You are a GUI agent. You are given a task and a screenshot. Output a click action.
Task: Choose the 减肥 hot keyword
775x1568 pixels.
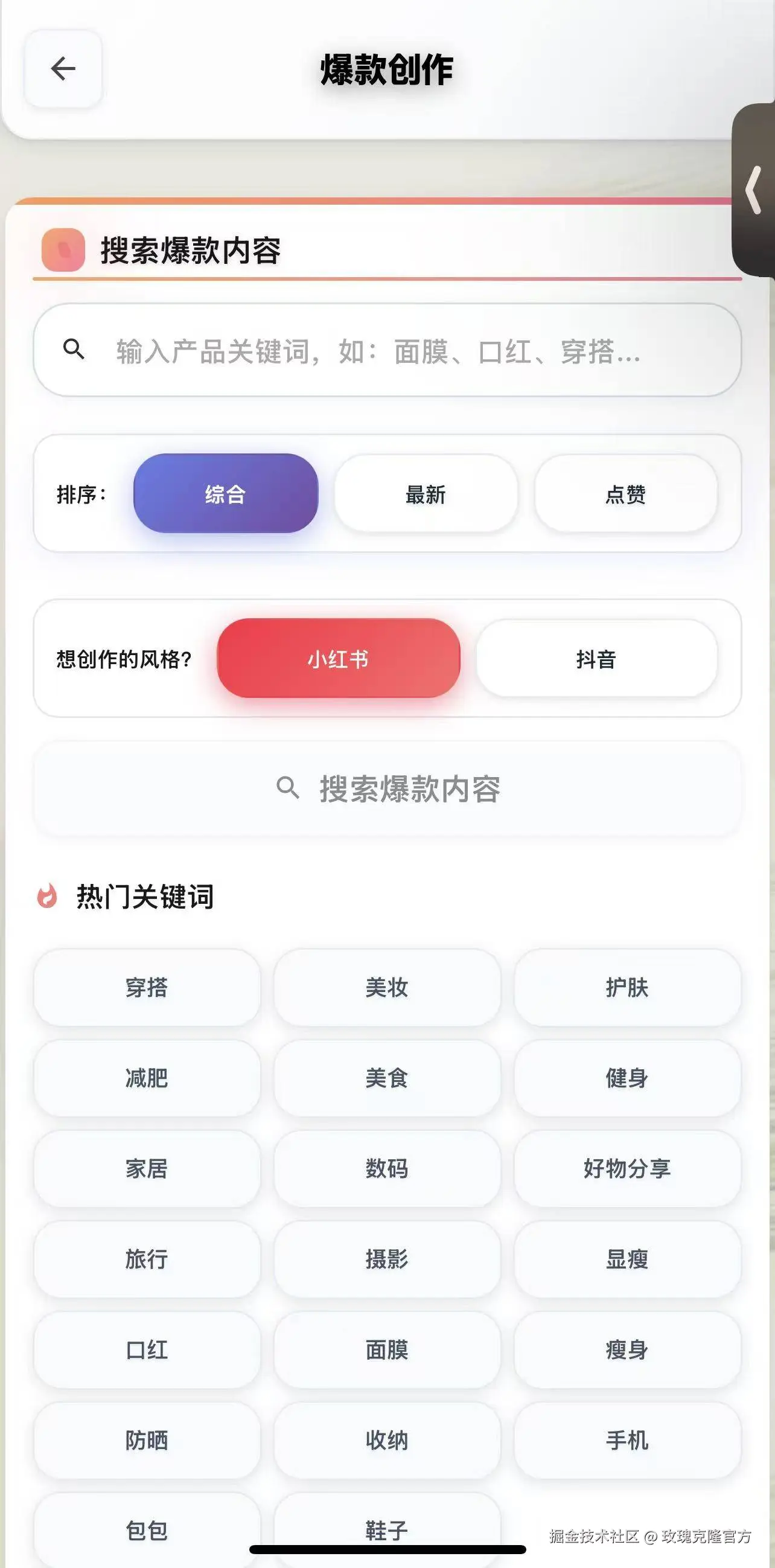(147, 1078)
